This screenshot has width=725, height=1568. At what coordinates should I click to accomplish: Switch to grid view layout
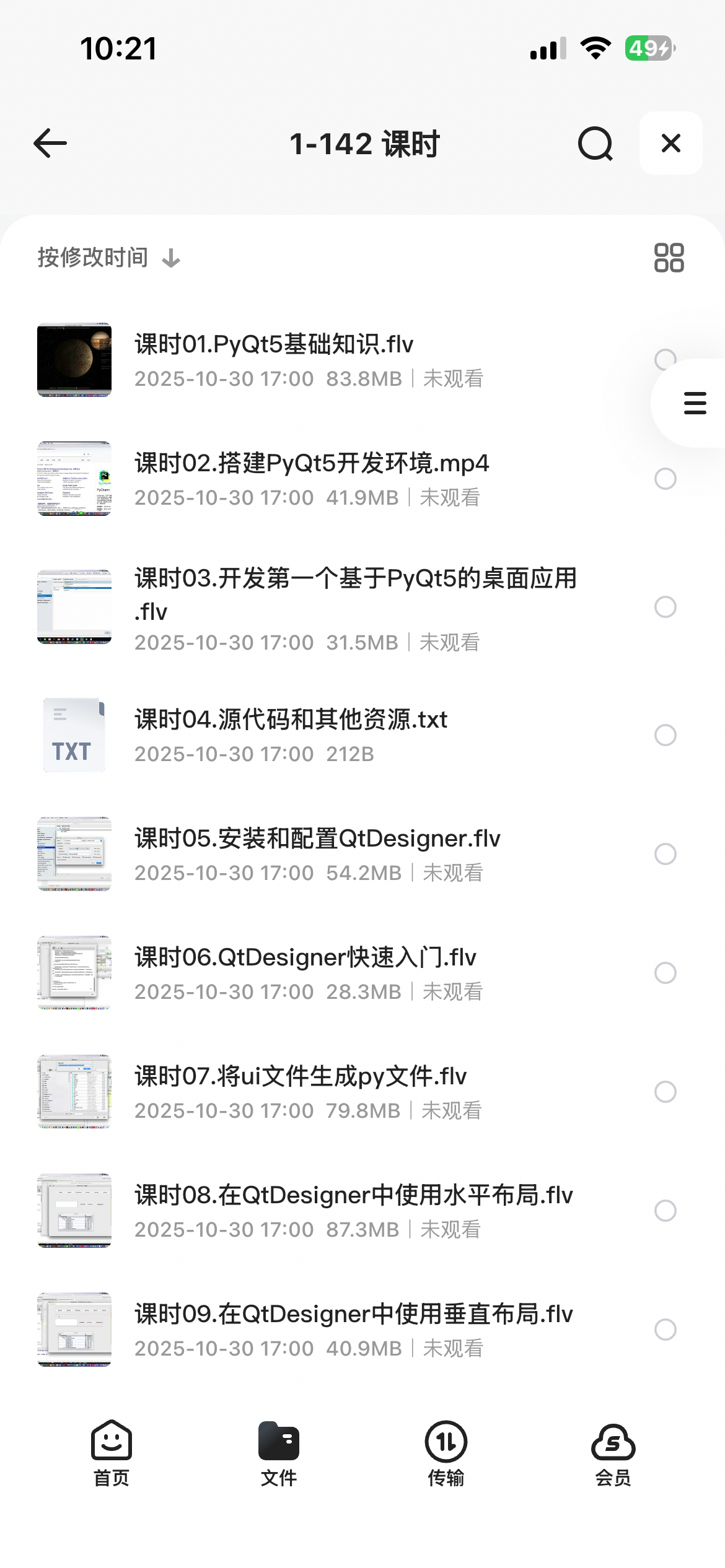669,258
